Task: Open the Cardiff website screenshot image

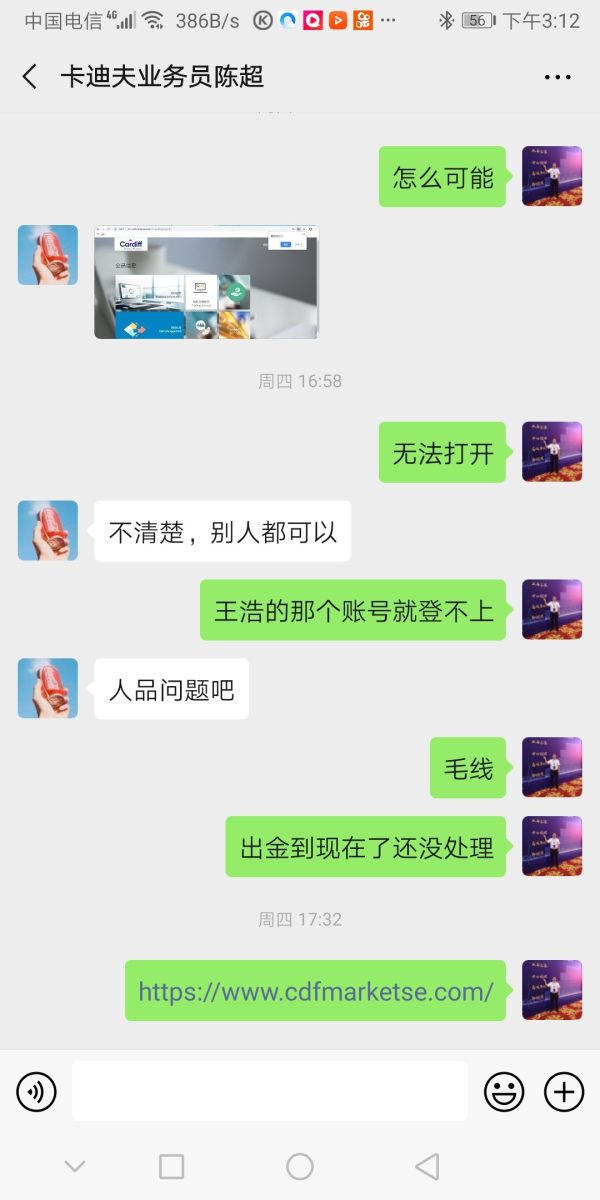Action: 206,283
